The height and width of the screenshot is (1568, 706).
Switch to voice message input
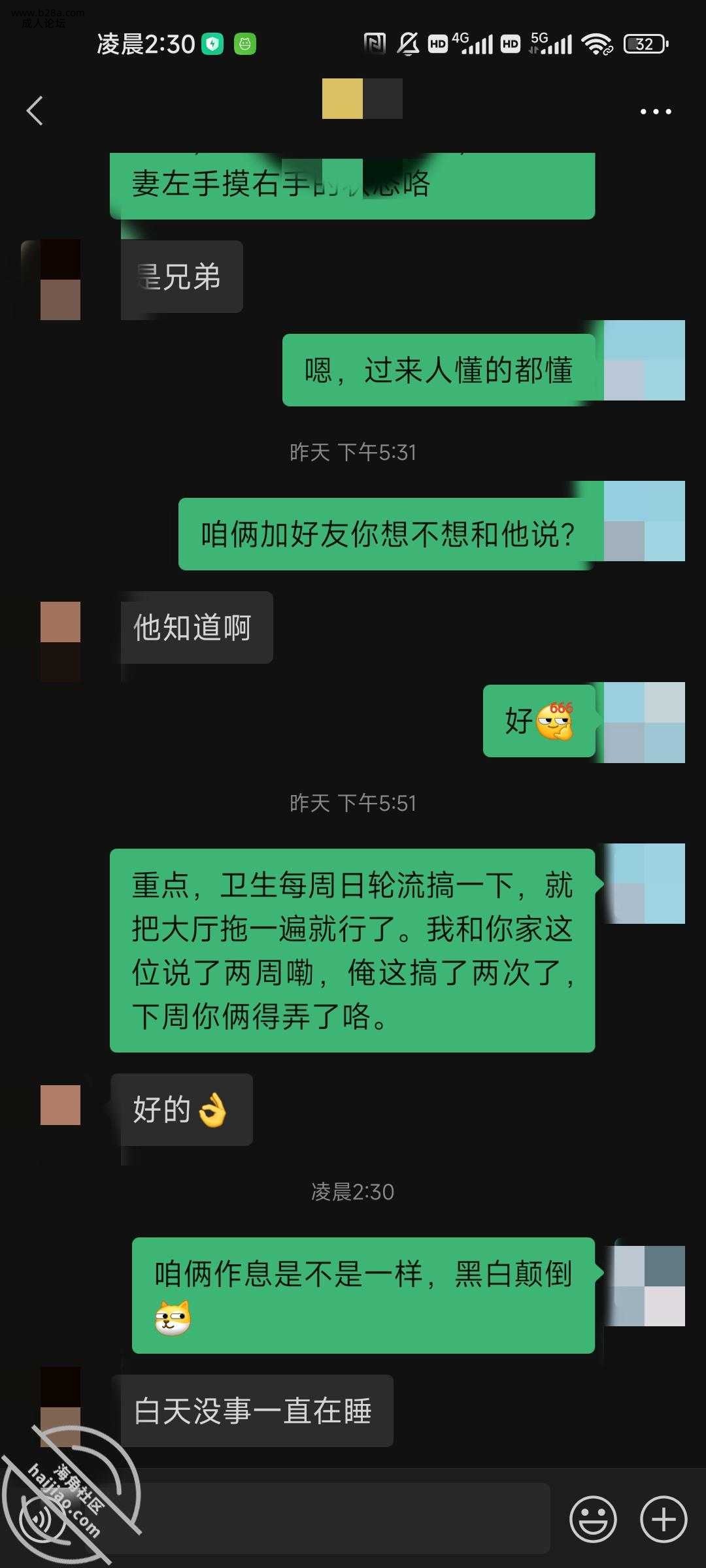(x=43, y=1519)
